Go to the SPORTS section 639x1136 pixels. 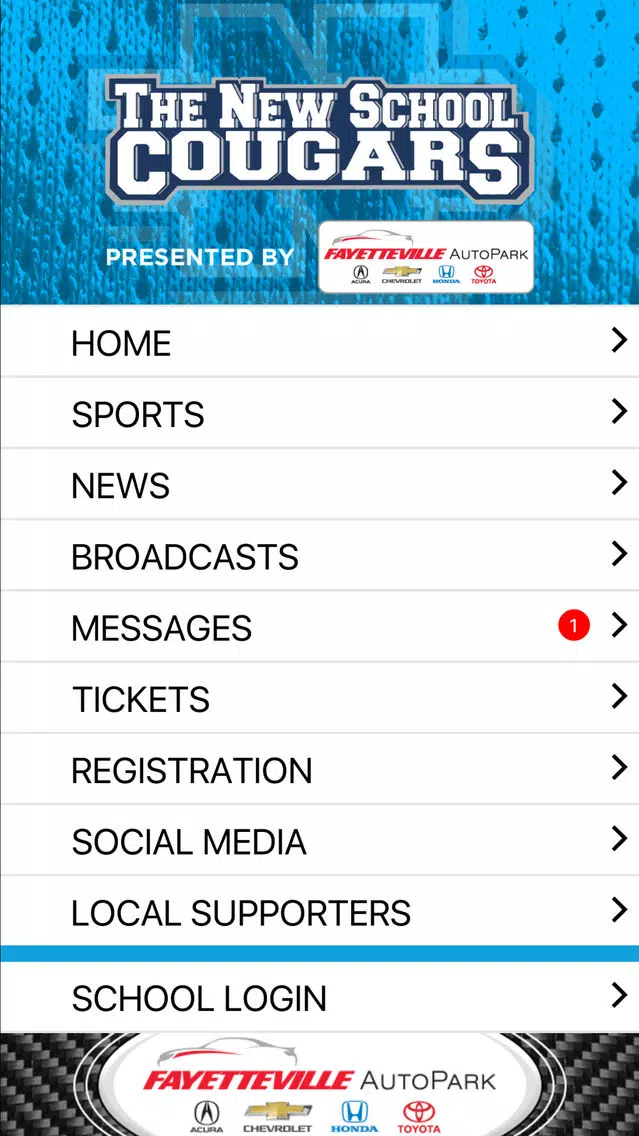(x=320, y=412)
